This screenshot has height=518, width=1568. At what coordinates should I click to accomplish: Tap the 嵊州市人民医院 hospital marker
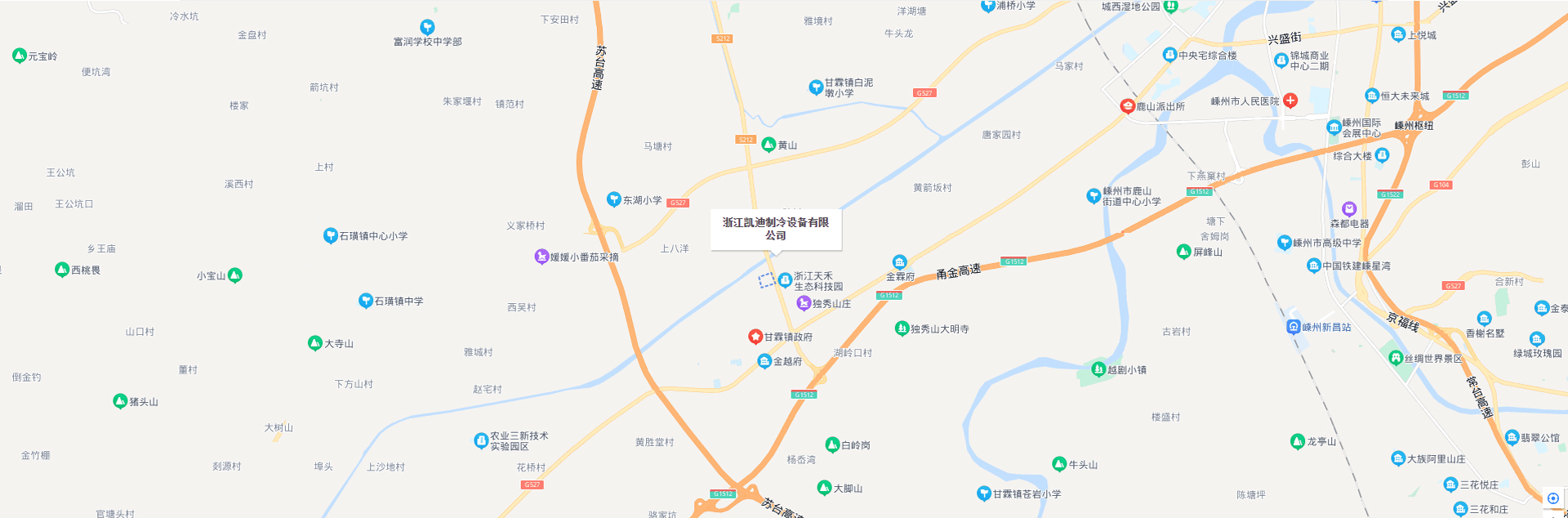tap(1290, 100)
